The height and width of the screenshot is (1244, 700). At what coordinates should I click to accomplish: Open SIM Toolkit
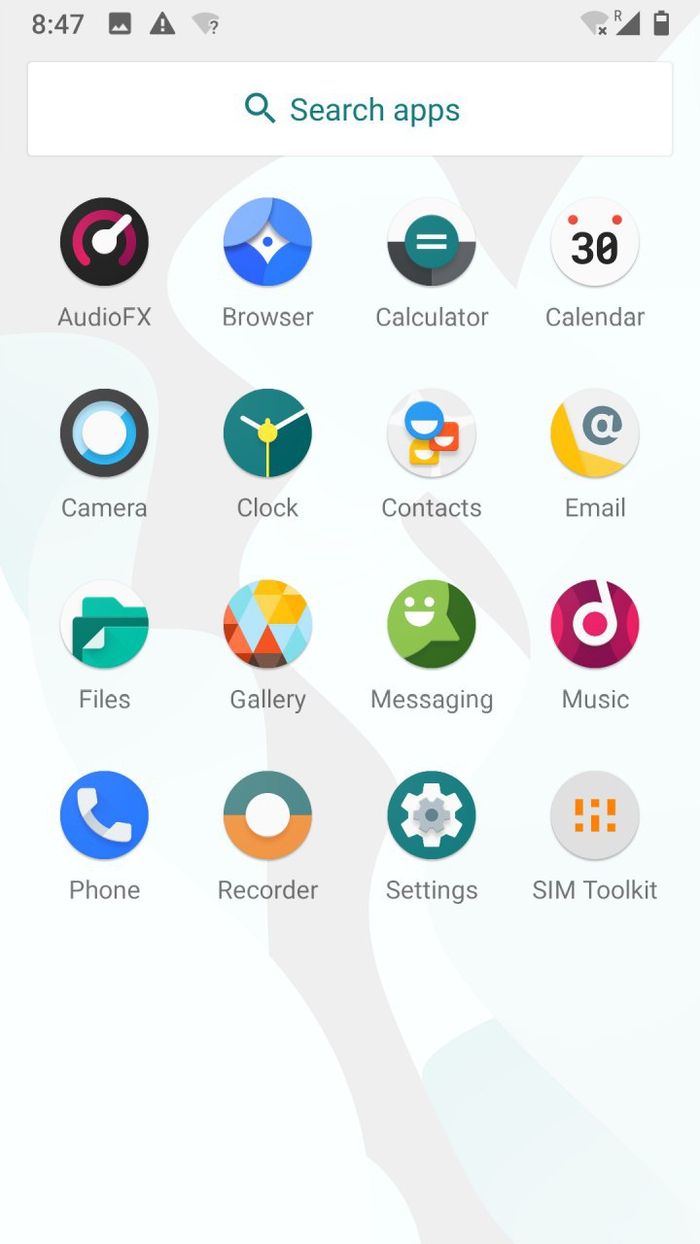coord(595,816)
